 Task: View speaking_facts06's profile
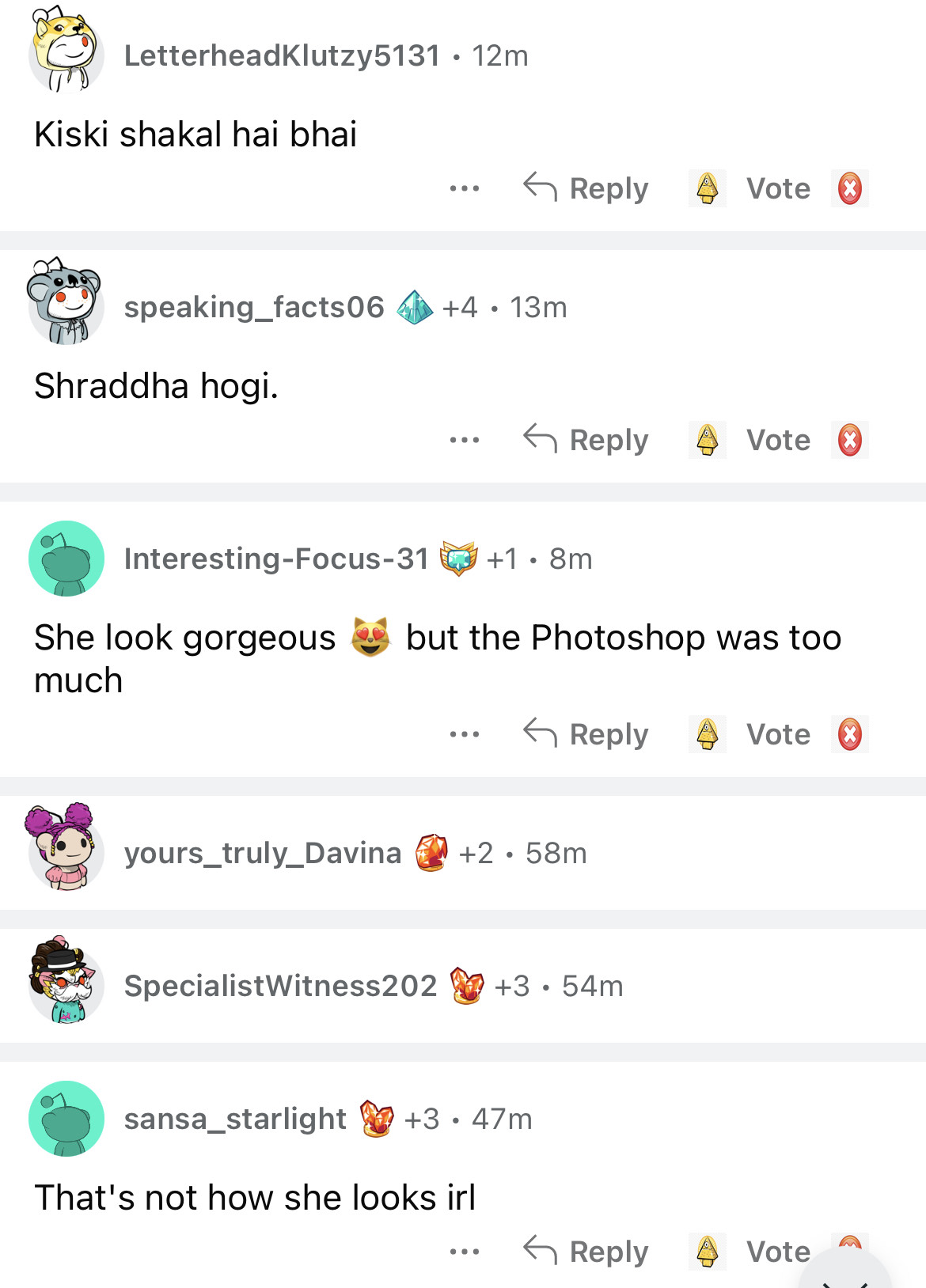tap(254, 307)
